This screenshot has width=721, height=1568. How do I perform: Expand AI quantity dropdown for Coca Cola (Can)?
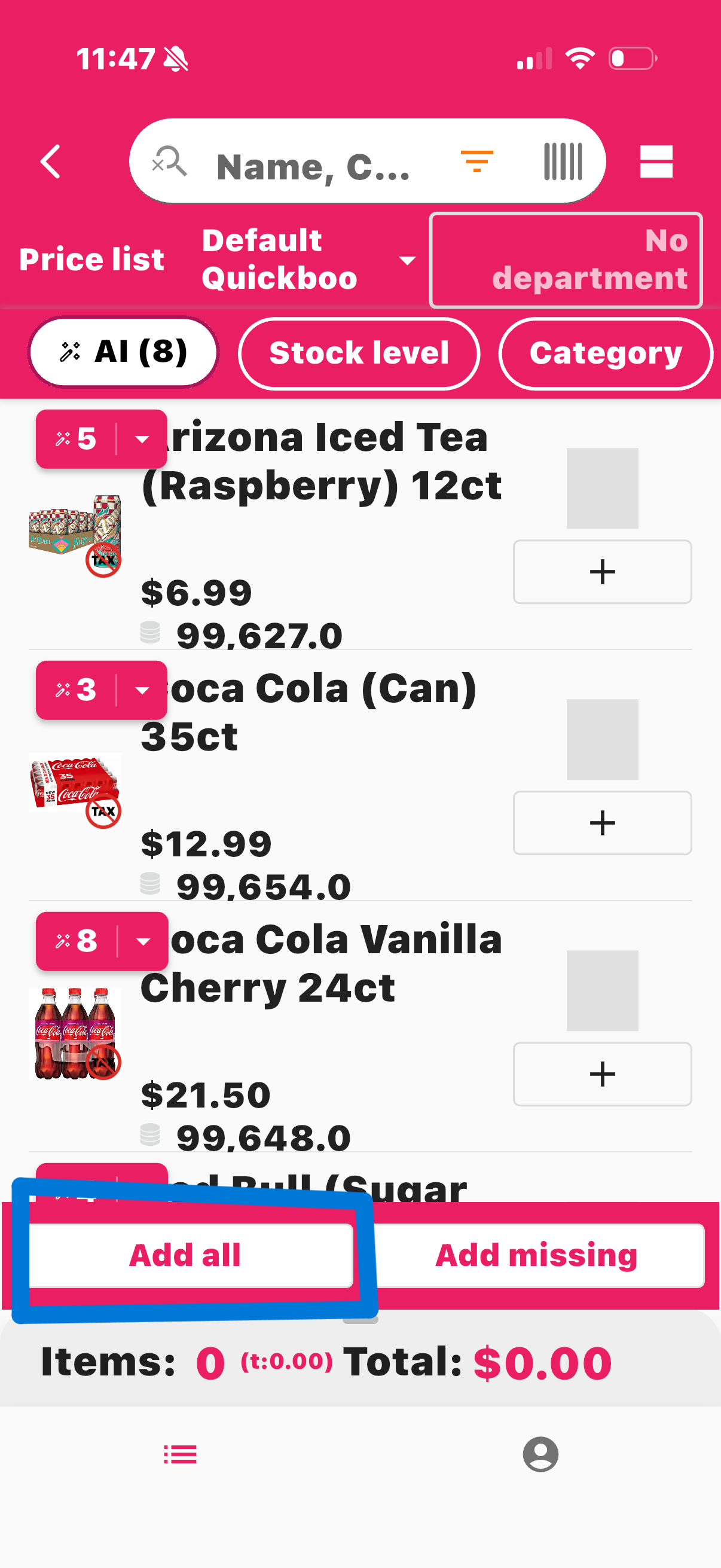click(142, 690)
